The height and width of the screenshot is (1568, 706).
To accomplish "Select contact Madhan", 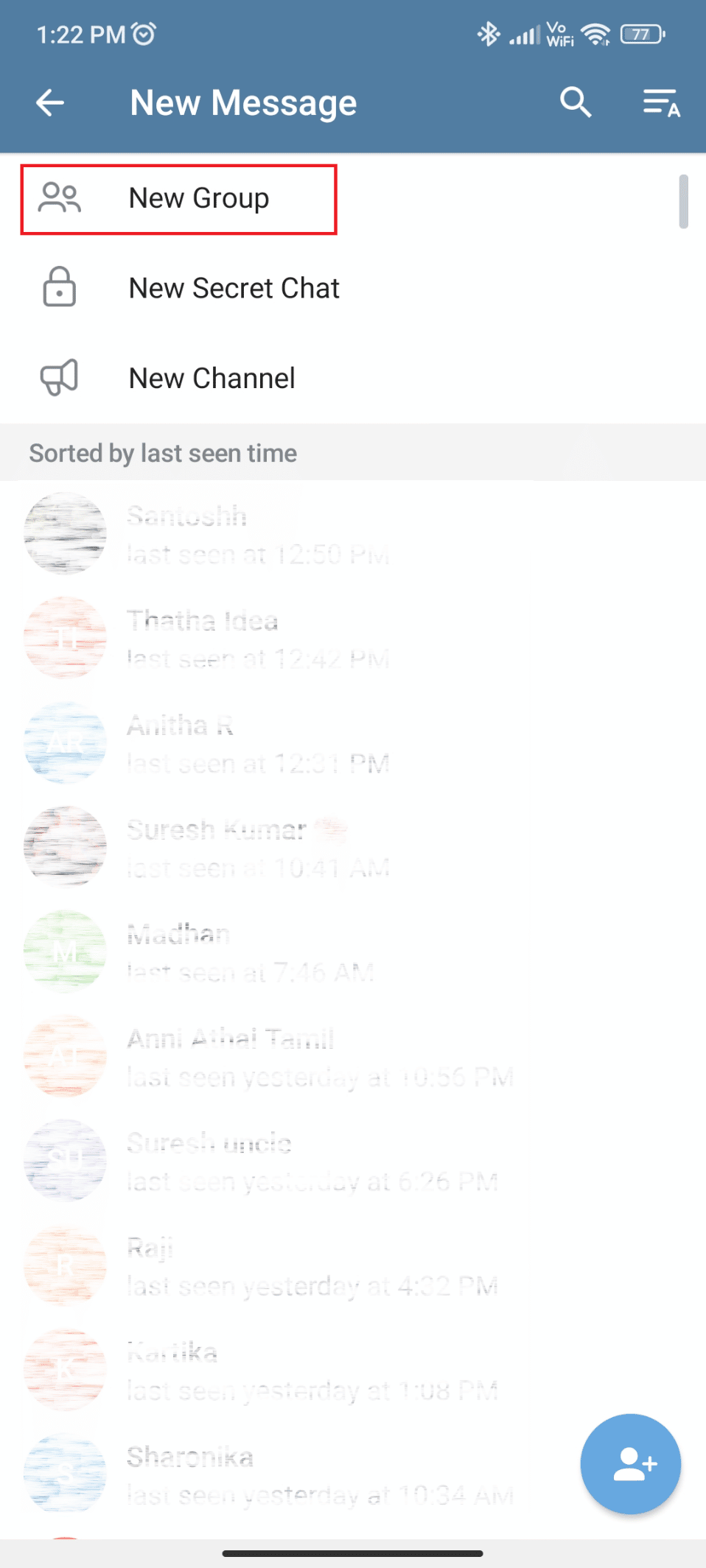I will point(258,952).
